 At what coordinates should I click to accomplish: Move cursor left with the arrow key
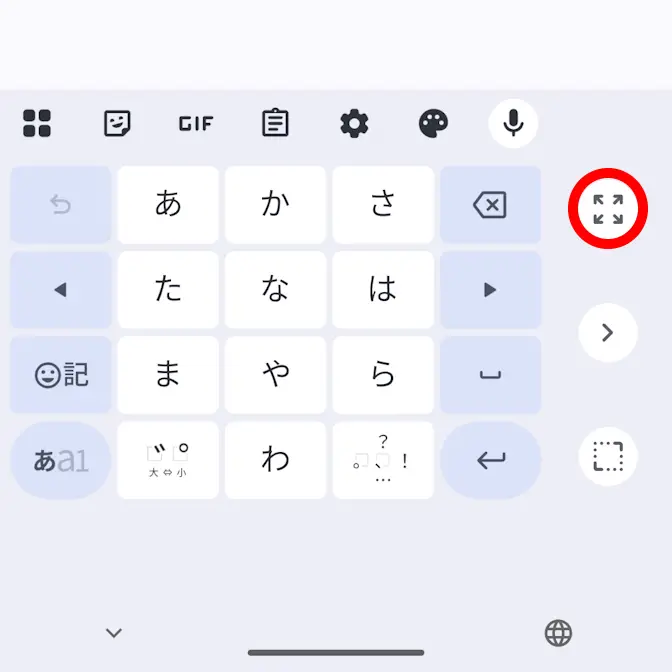click(x=60, y=290)
